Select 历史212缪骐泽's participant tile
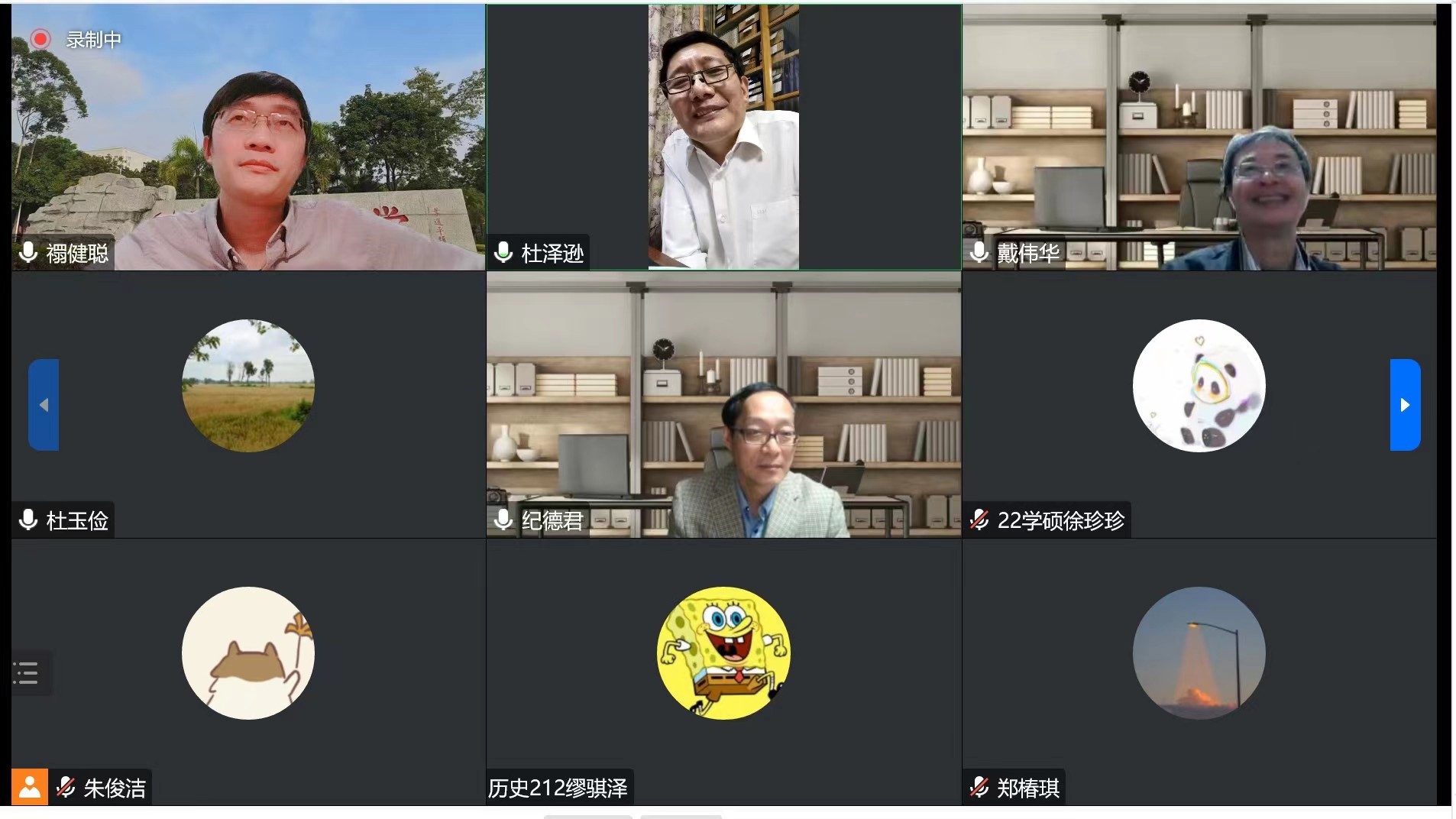Viewport: 1456px width, 819px height. point(723,672)
